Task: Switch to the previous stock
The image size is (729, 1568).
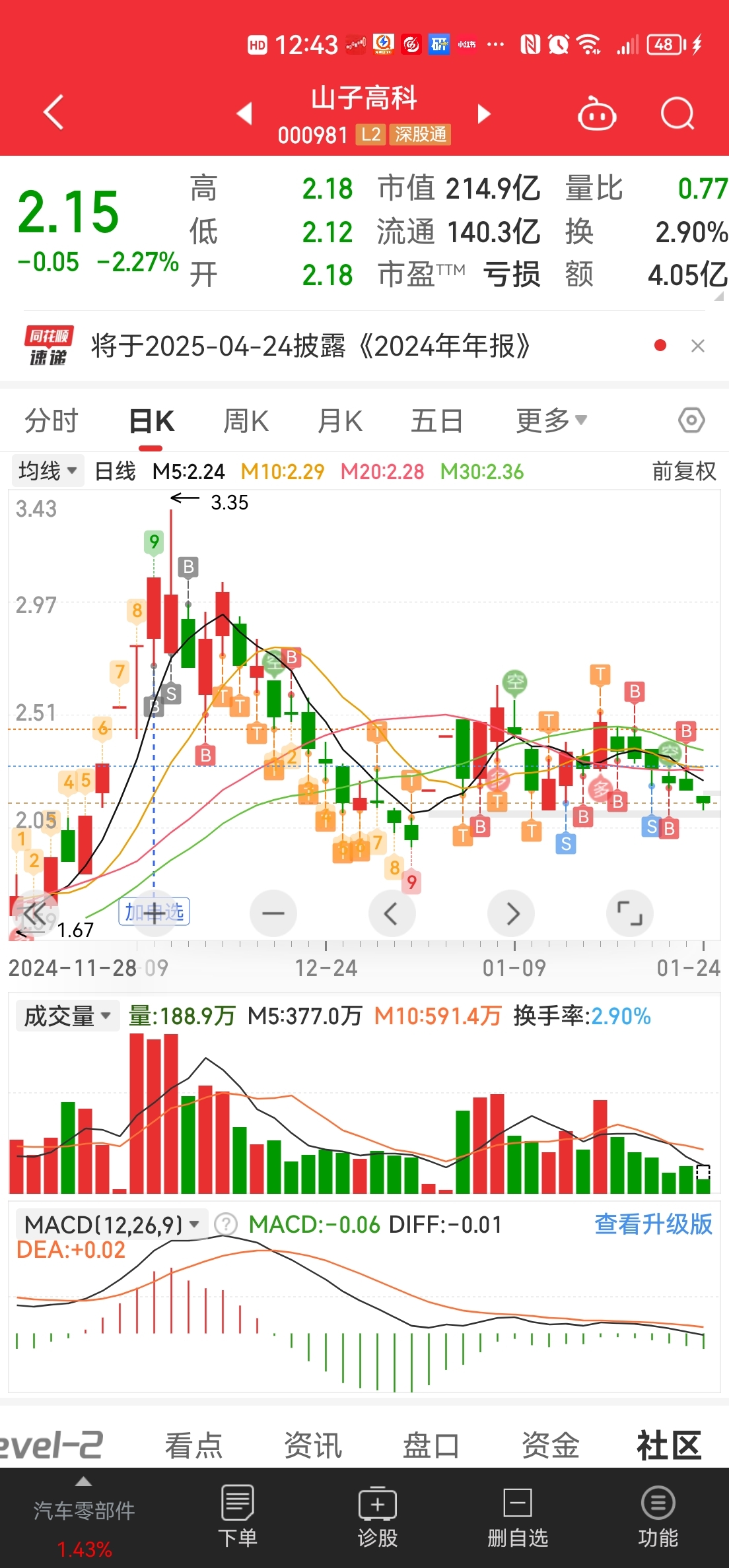Action: 244,114
